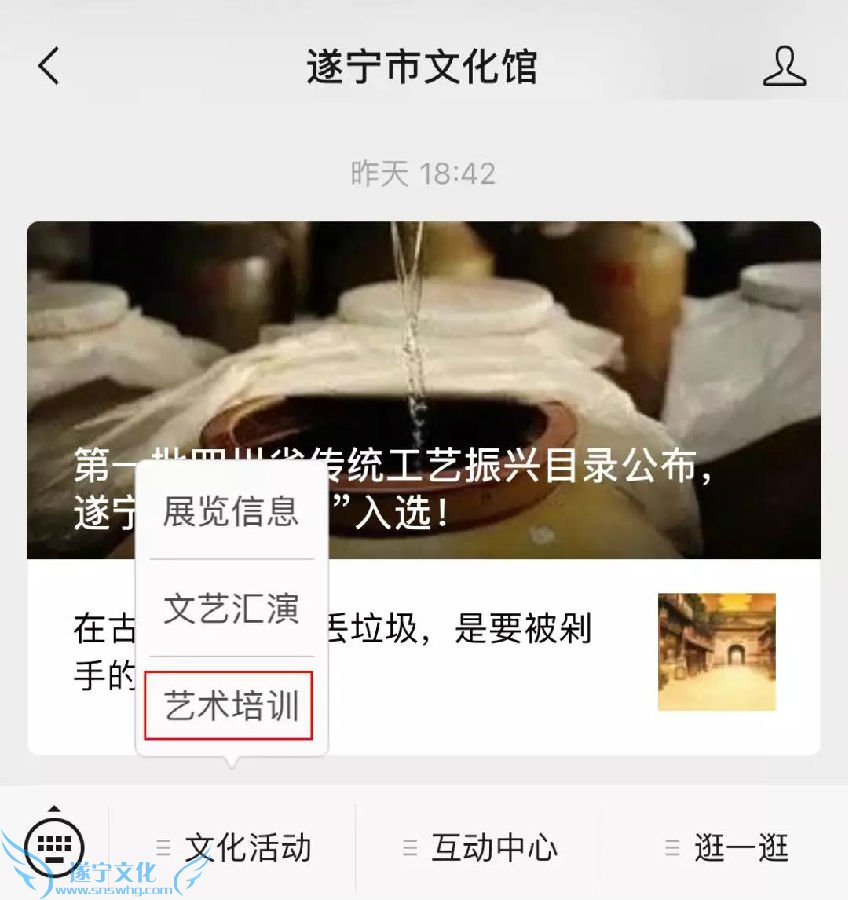
Task: Open 艺术培训 menu item
Action: coord(231,706)
